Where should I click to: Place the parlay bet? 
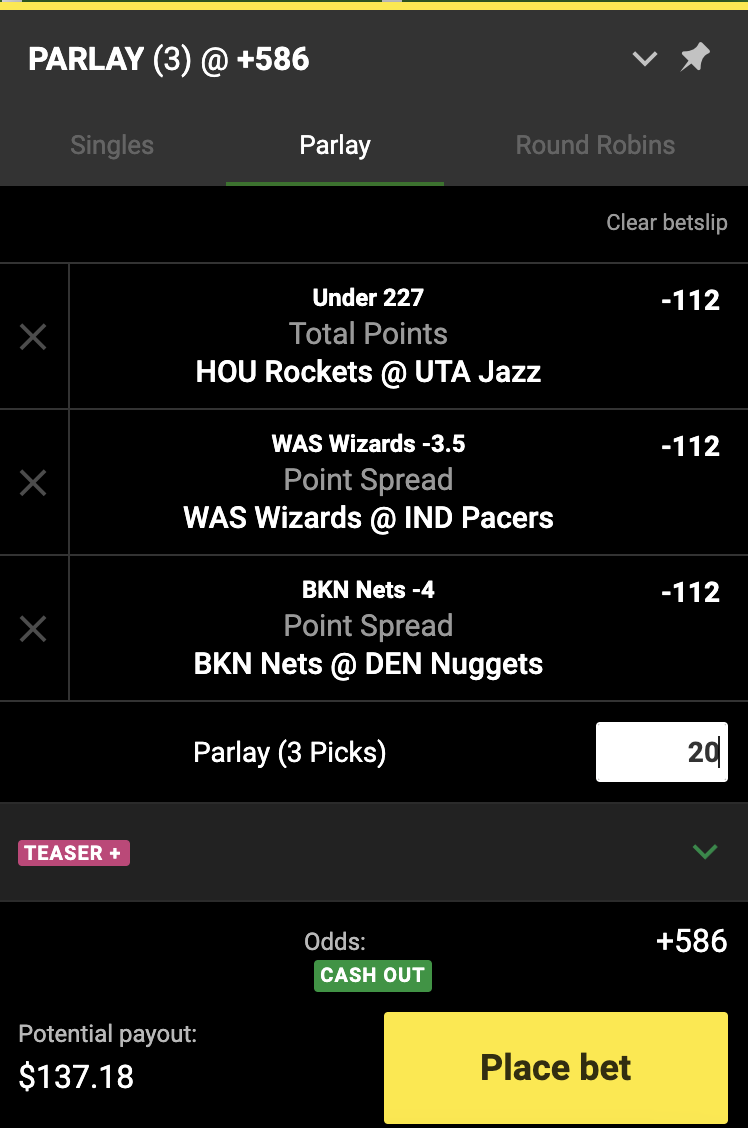pyautogui.click(x=555, y=1067)
